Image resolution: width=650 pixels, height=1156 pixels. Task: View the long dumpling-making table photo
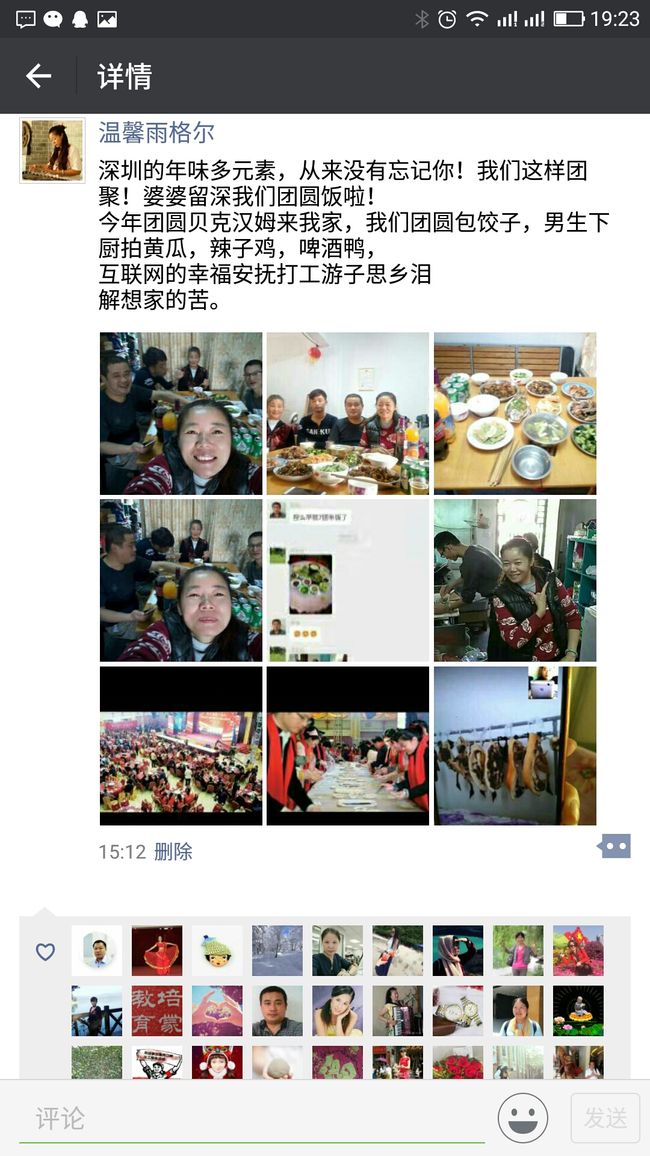[x=348, y=746]
